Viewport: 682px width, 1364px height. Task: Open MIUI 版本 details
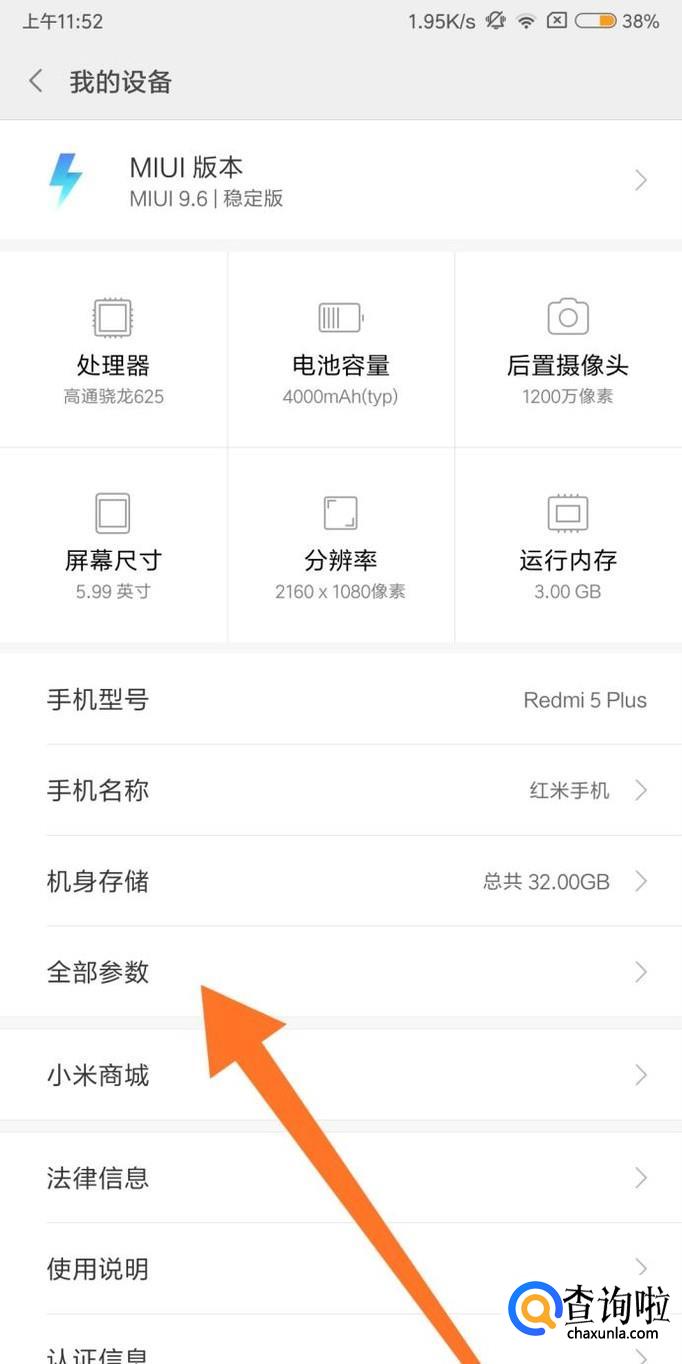point(340,180)
